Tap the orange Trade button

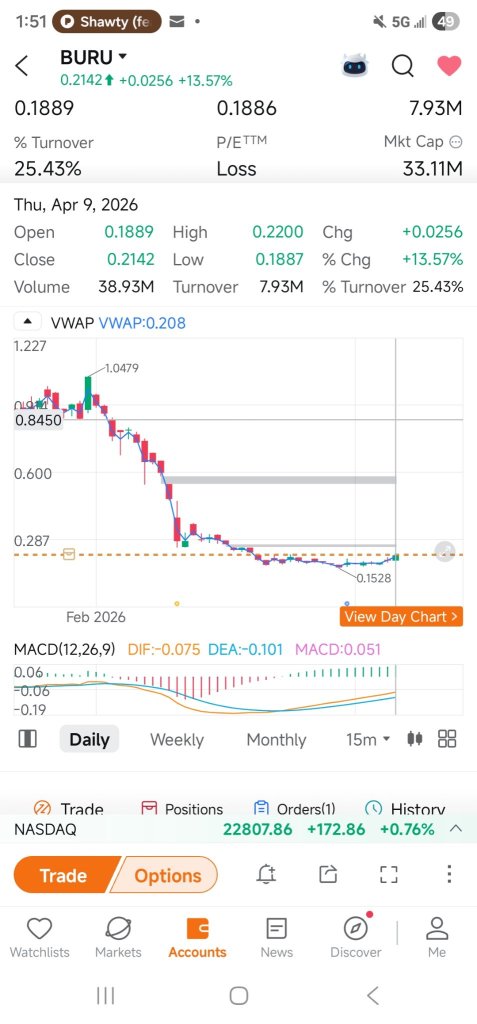coord(63,874)
